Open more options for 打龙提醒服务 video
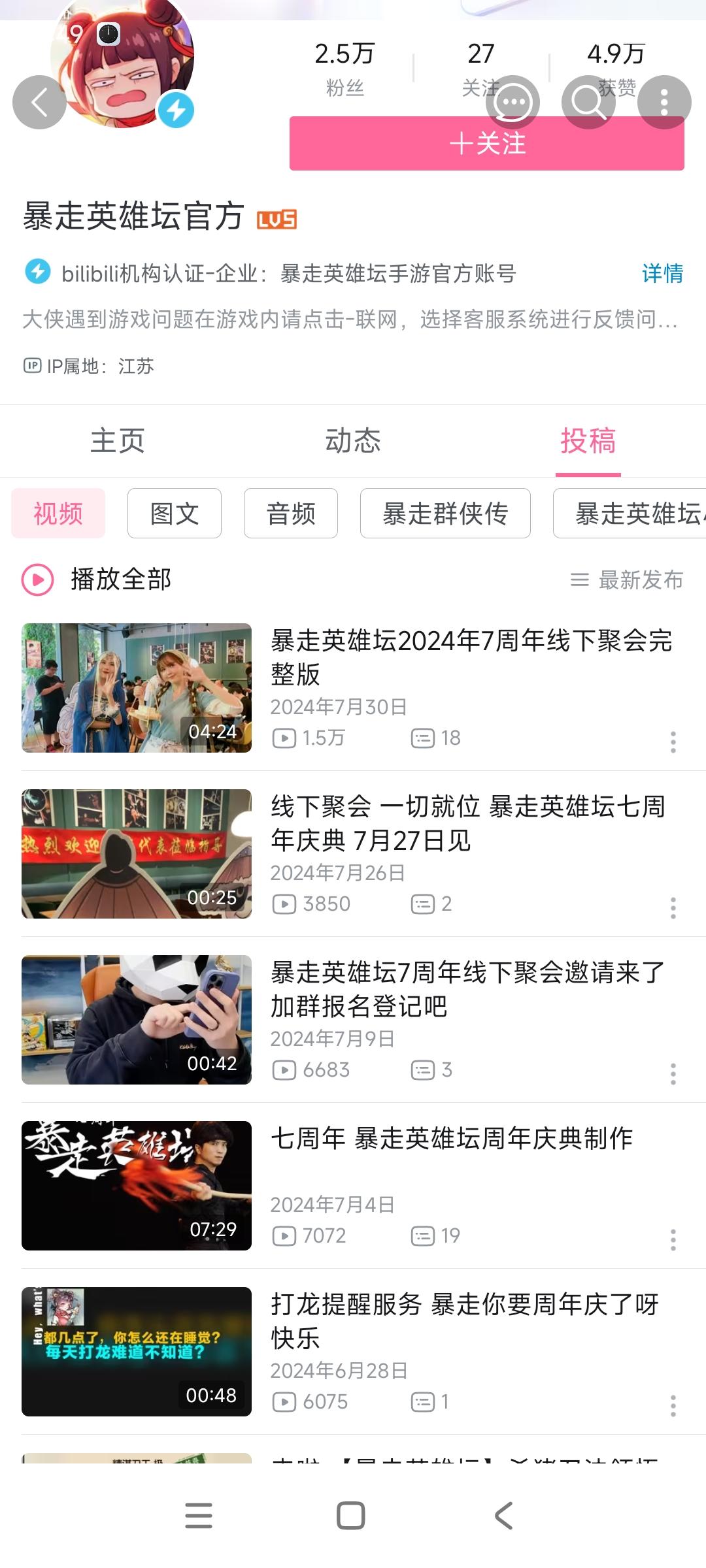Viewport: 706px width, 1568px height. (x=673, y=1406)
